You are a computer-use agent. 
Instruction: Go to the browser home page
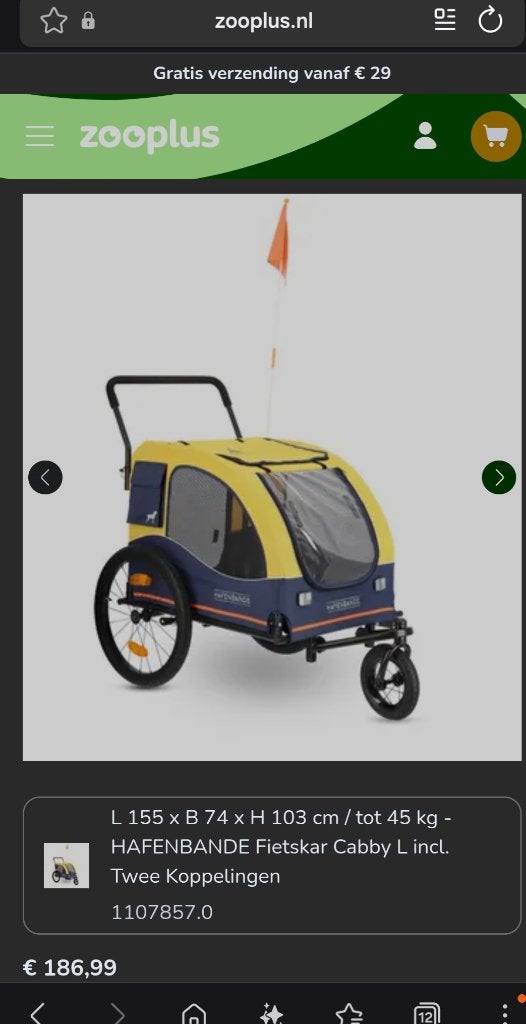pyautogui.click(x=193, y=1013)
